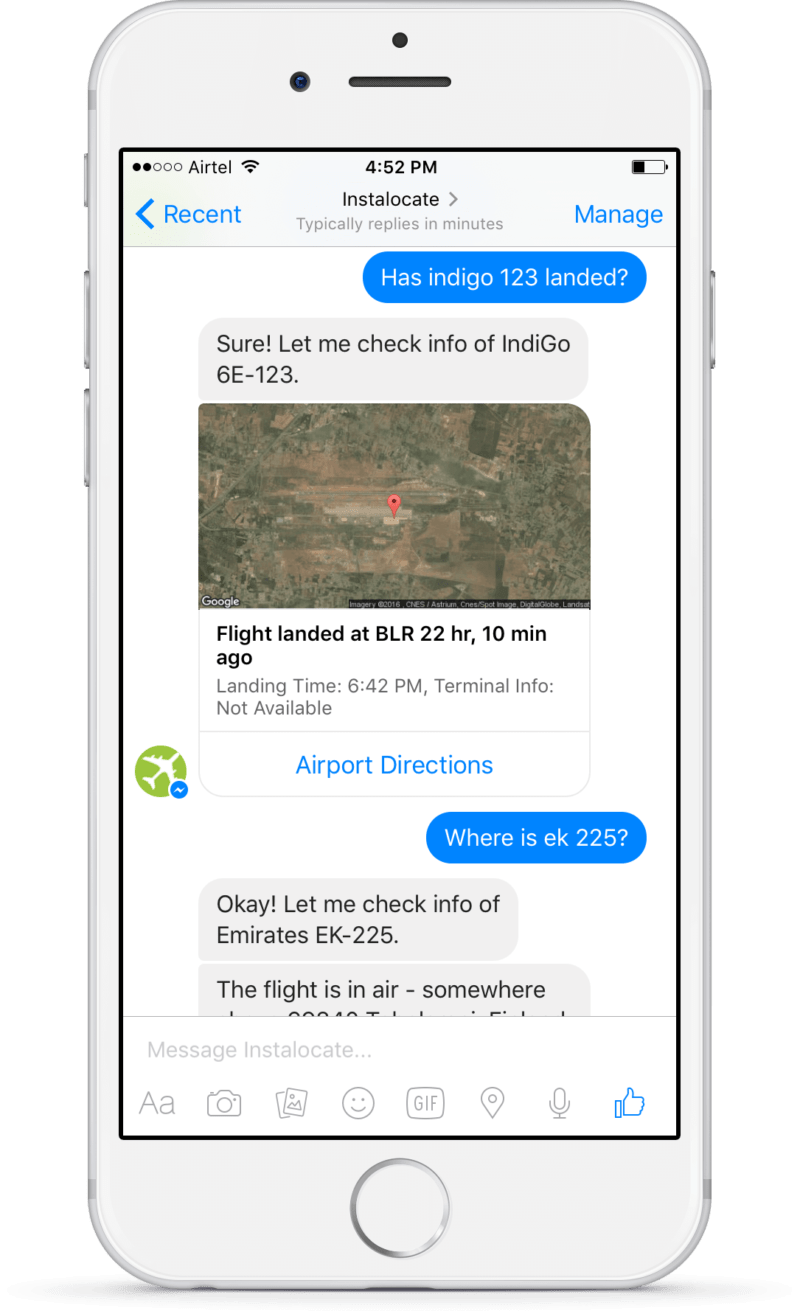The image size is (800, 1314).
Task: Send a thumbs-up like
Action: click(629, 1103)
